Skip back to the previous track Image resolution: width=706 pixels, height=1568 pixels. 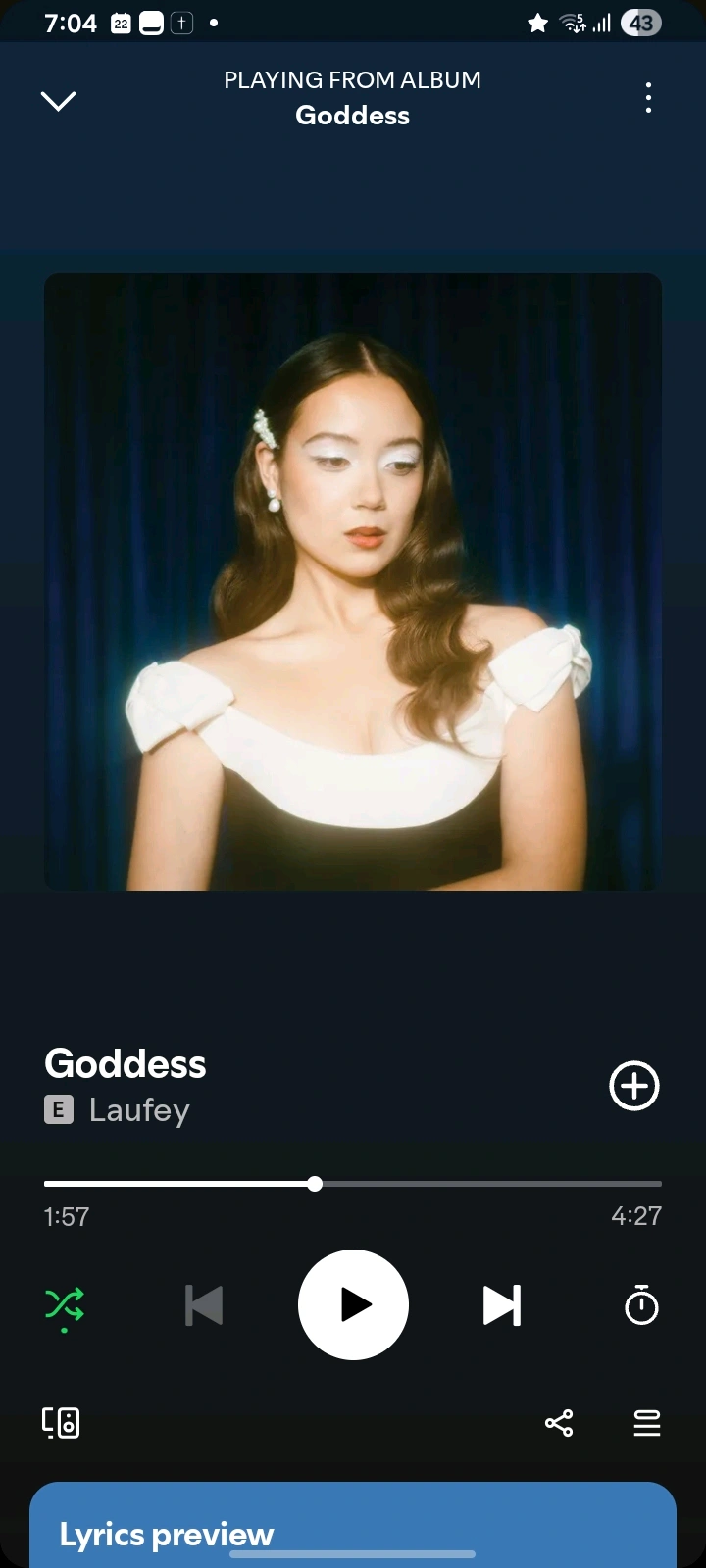[x=204, y=1305]
